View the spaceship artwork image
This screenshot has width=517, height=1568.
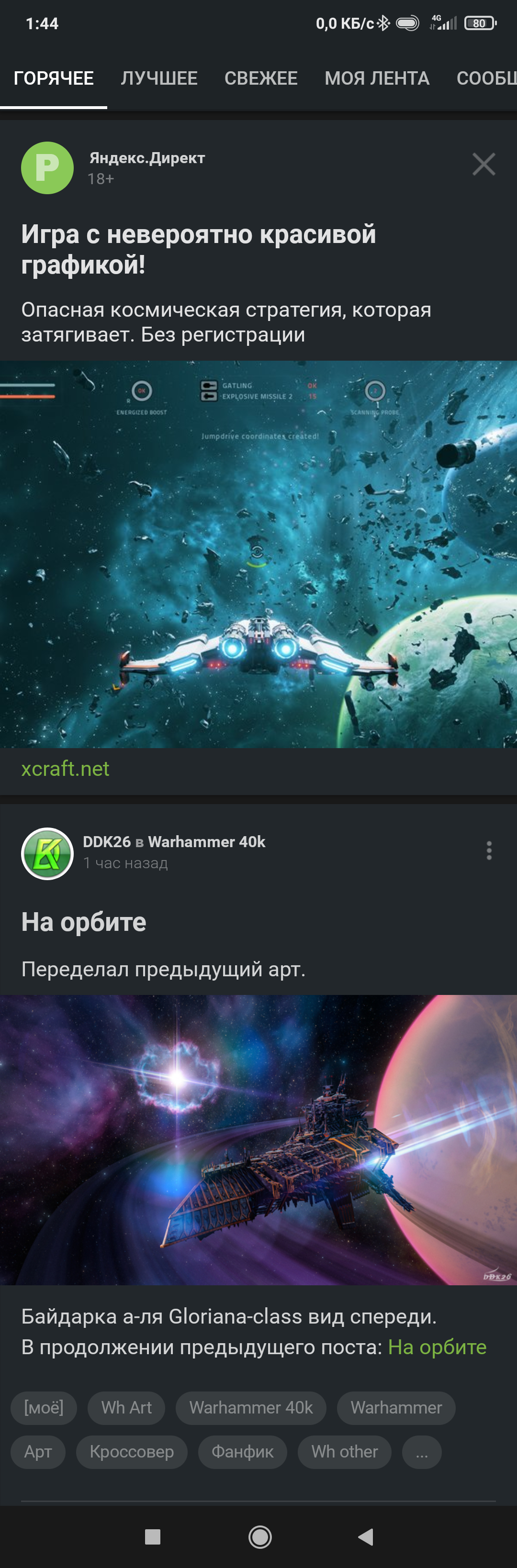258,1139
